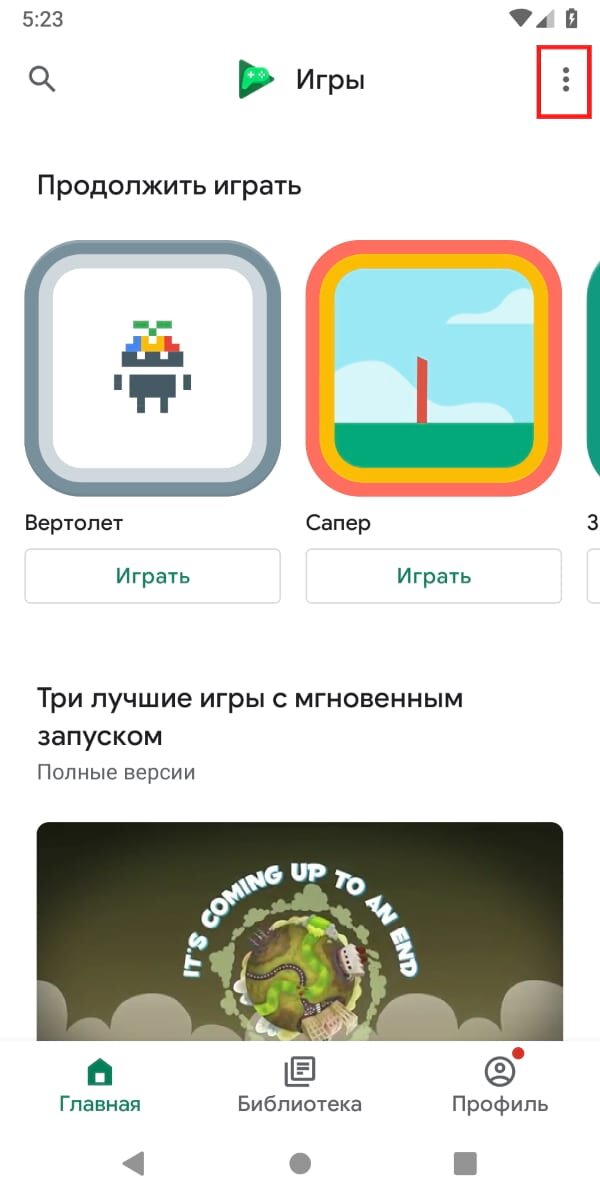Viewport: 600px width, 1200px height.
Task: Open the search magnifier icon
Action: [x=42, y=79]
